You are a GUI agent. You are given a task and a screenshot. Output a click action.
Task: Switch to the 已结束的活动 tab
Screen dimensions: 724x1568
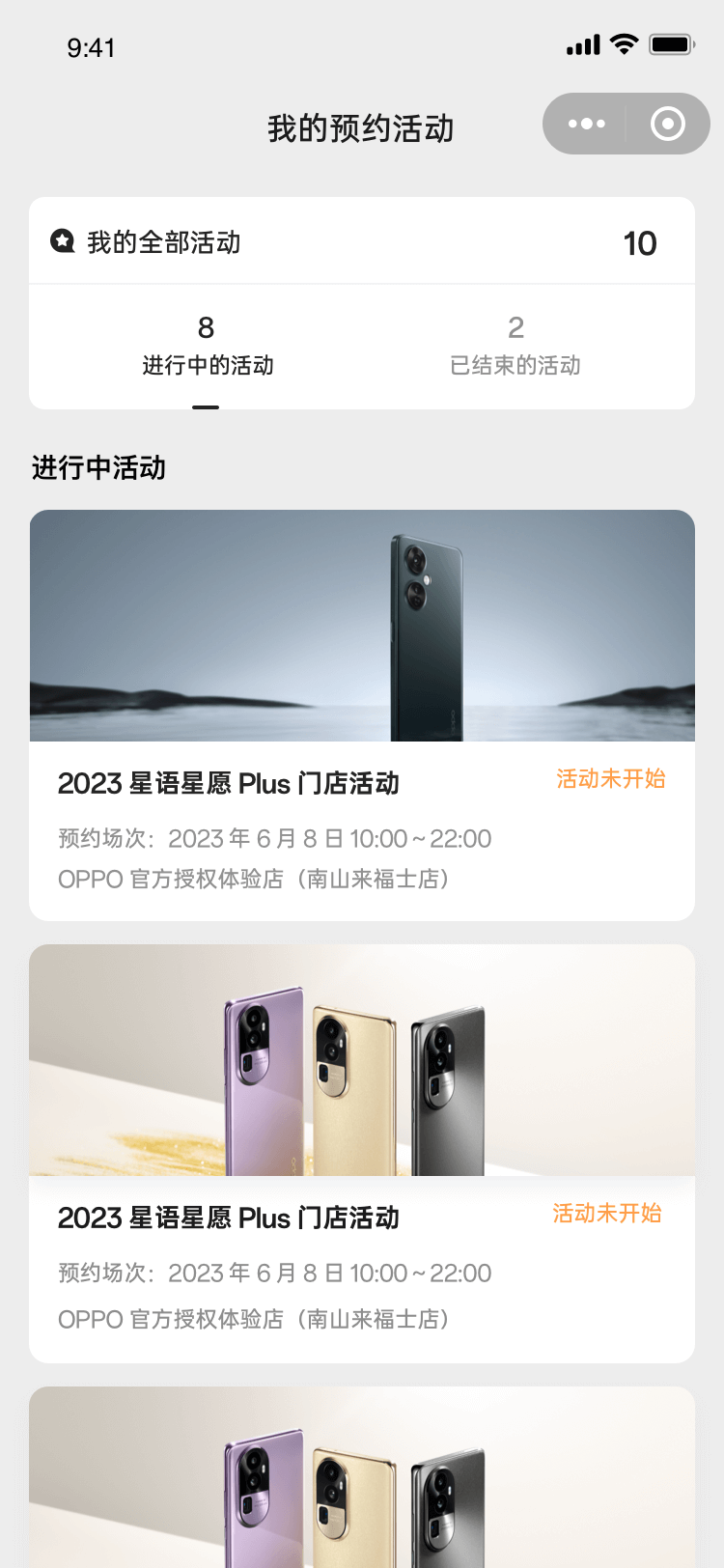[515, 347]
